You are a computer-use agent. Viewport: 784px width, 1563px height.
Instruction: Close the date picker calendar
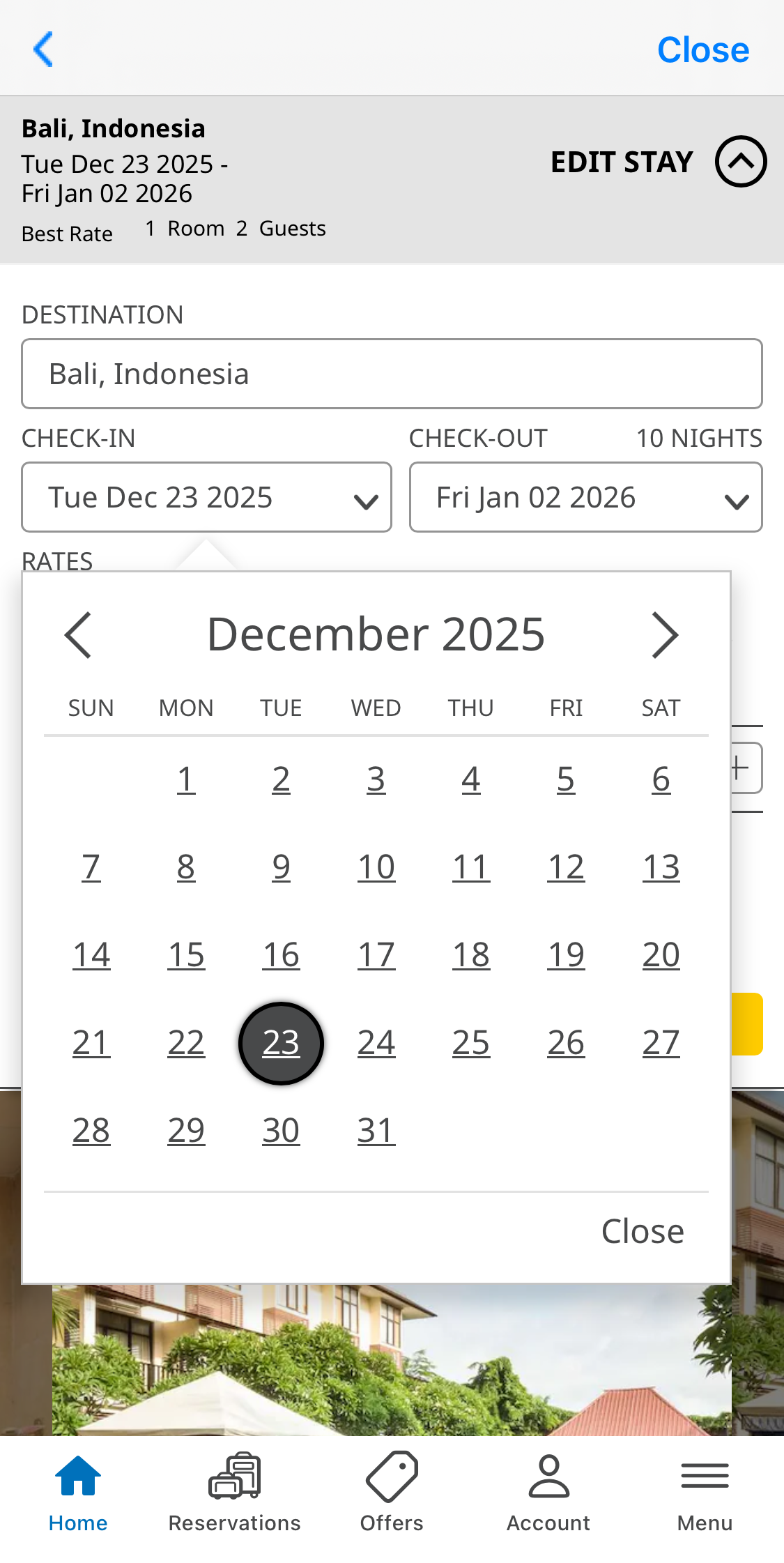pos(642,1230)
